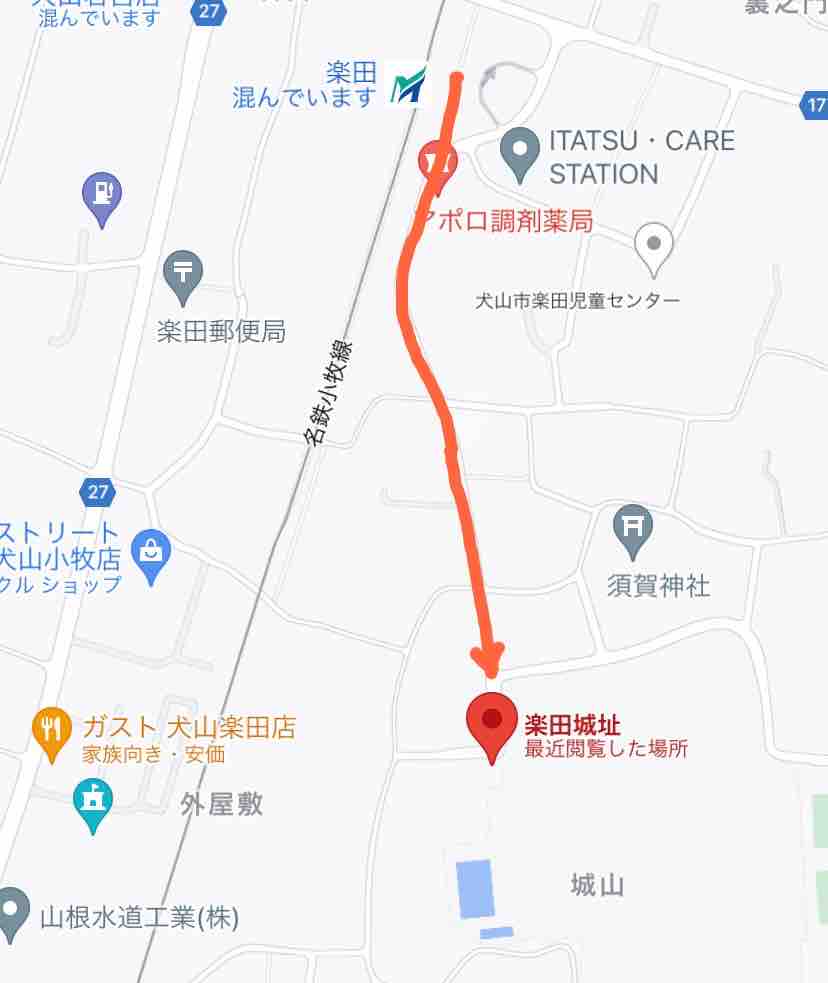
Task: Open the 外屋敷 torii landmark icon
Action: click(93, 798)
